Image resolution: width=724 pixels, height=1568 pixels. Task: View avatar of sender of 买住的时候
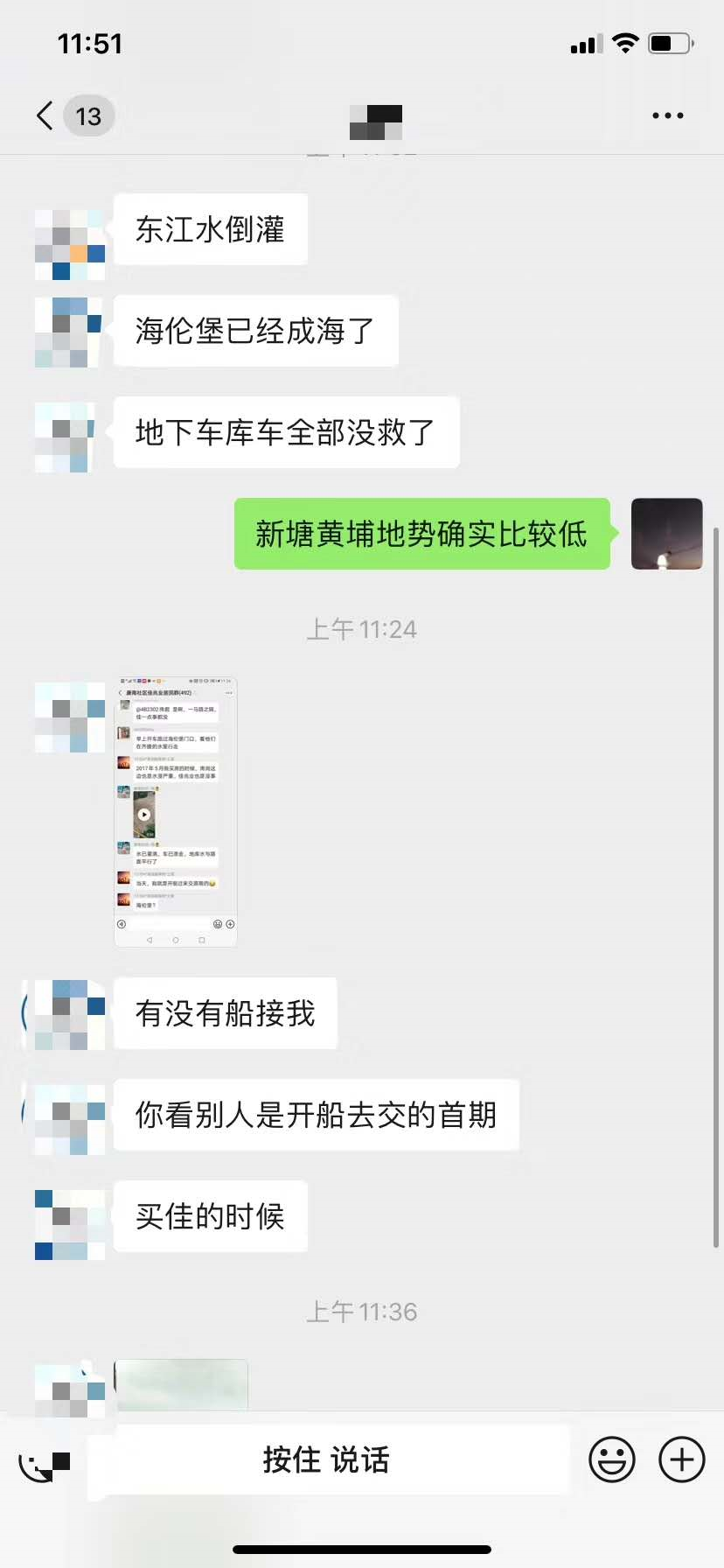70,1224
